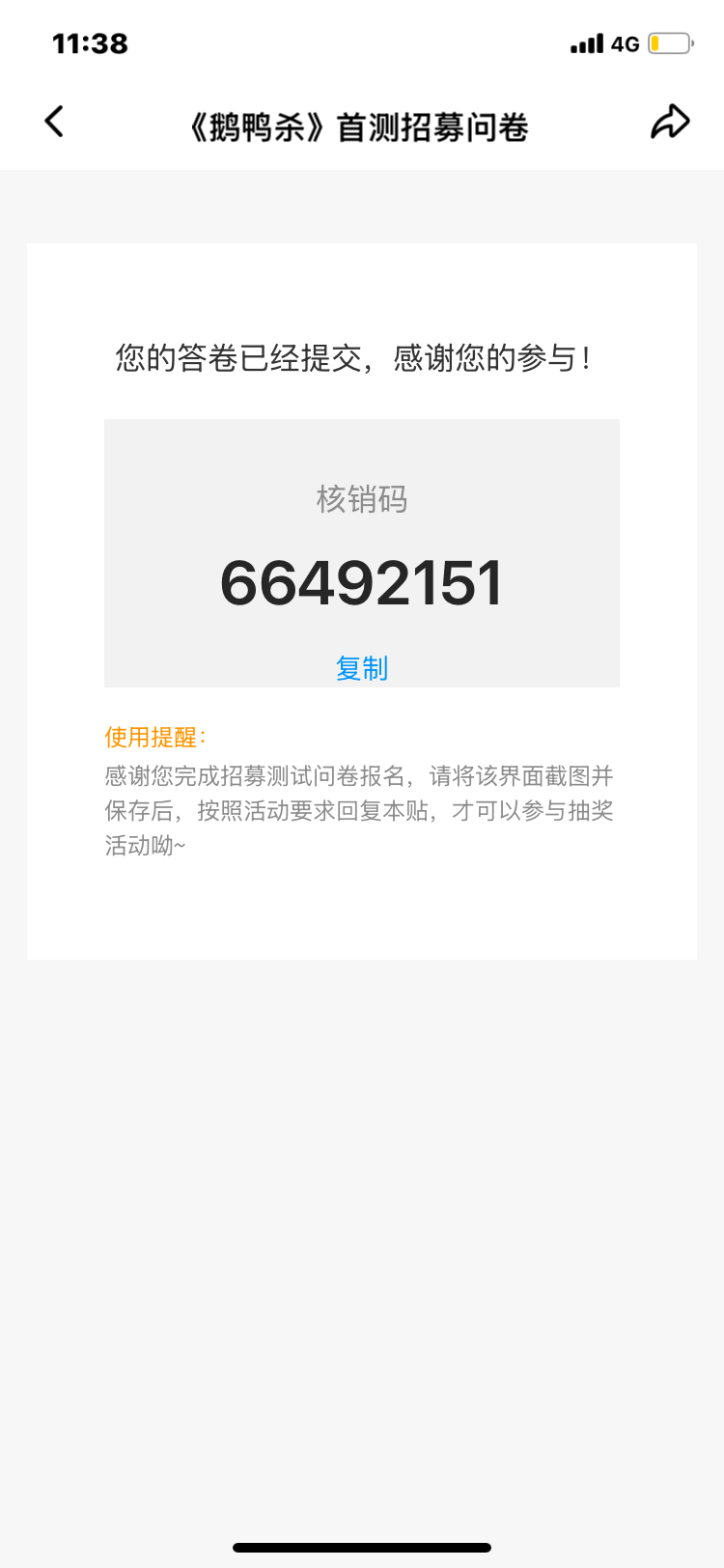This screenshot has width=724, height=1568.
Task: Share this questionnaire page
Action: pyautogui.click(x=670, y=122)
